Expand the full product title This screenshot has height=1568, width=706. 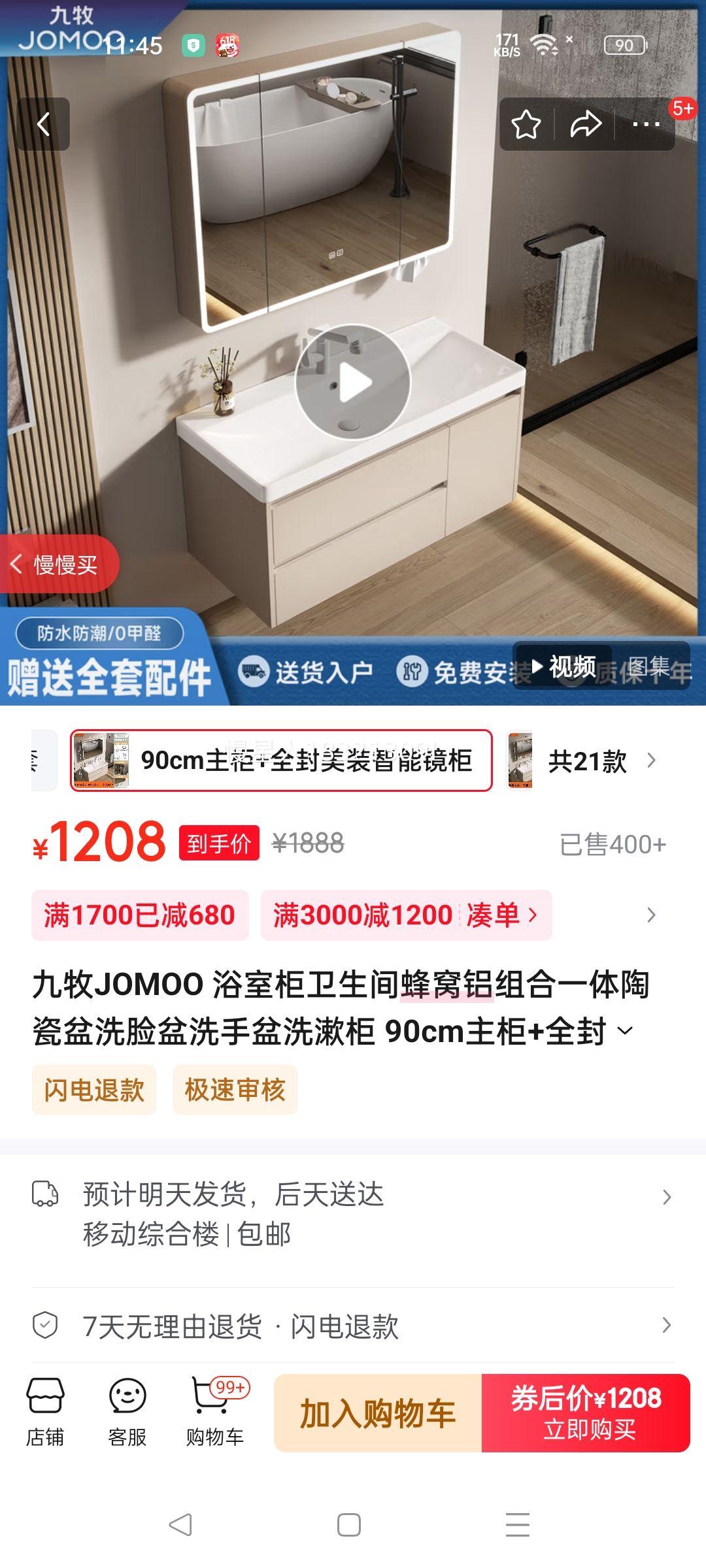625,1031
